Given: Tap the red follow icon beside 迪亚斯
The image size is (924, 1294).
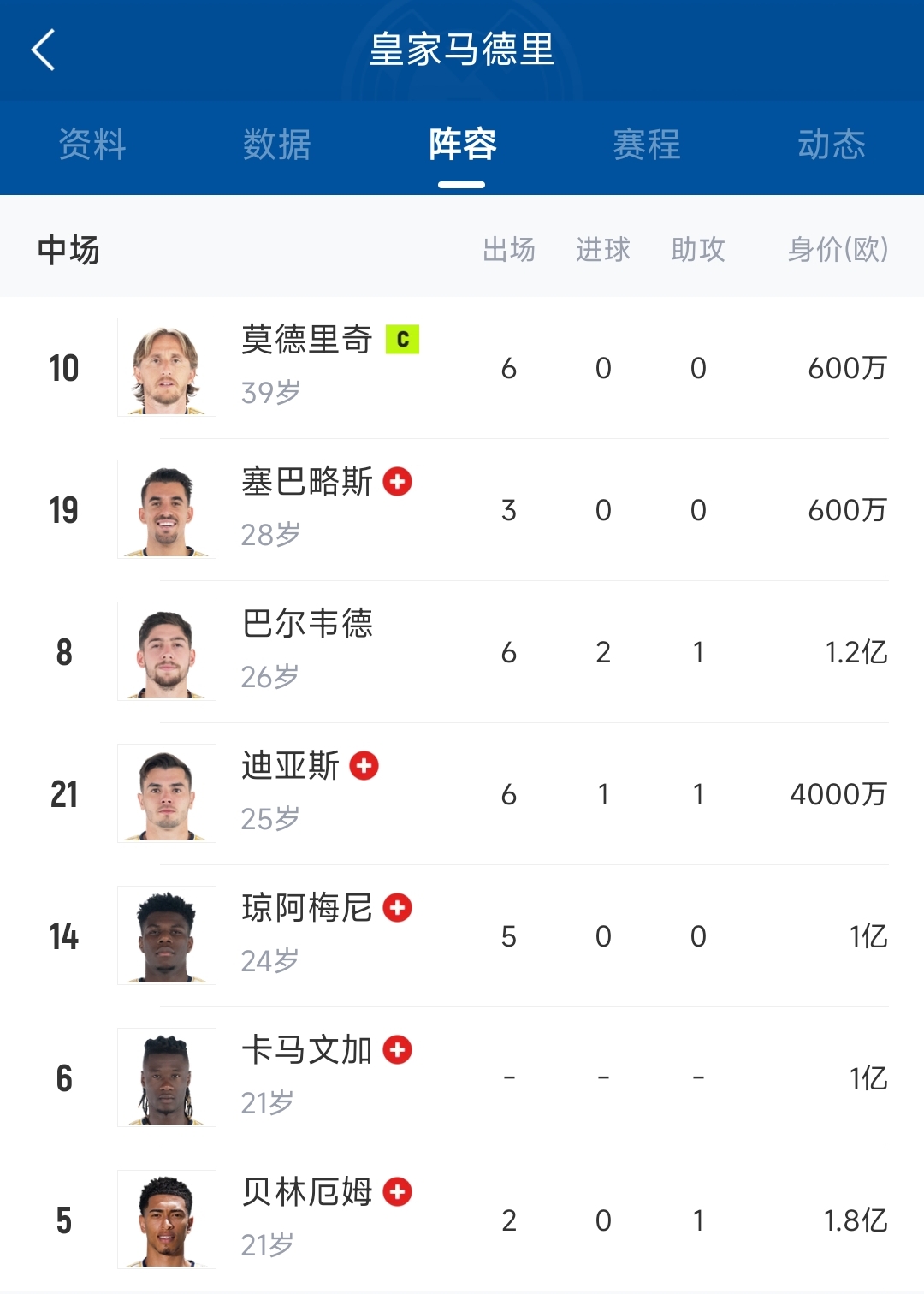Looking at the screenshot, I should coord(365,768).
